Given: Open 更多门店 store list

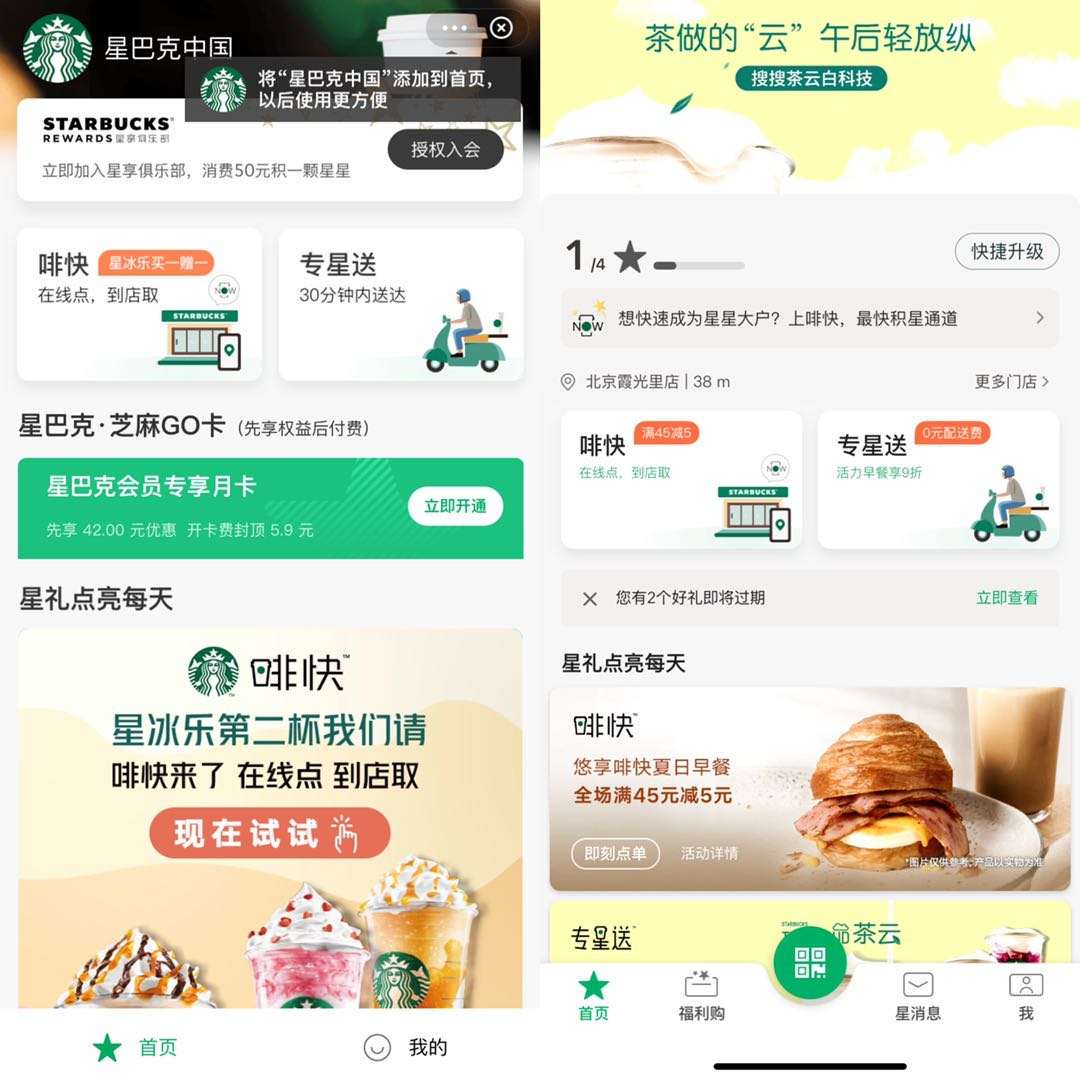Looking at the screenshot, I should 1011,381.
